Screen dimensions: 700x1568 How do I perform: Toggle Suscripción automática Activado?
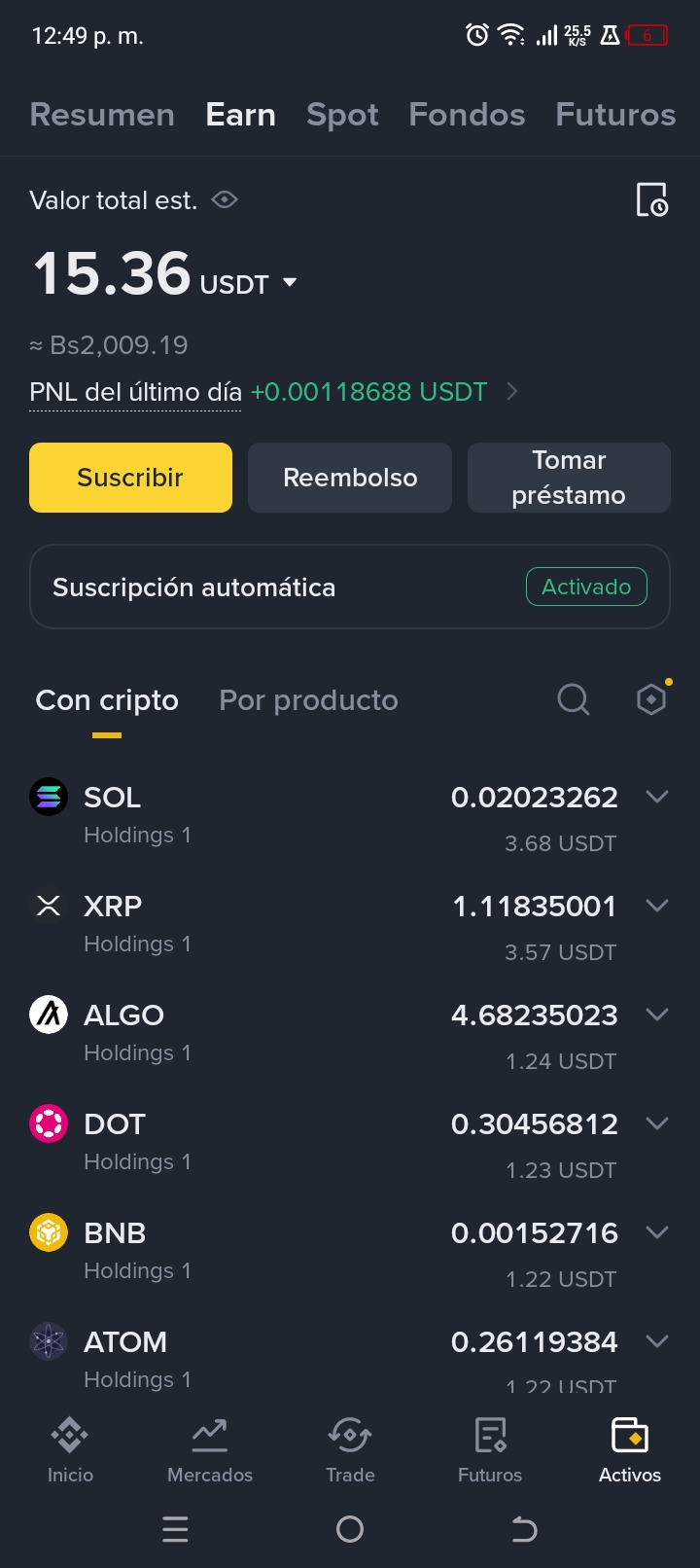(586, 587)
